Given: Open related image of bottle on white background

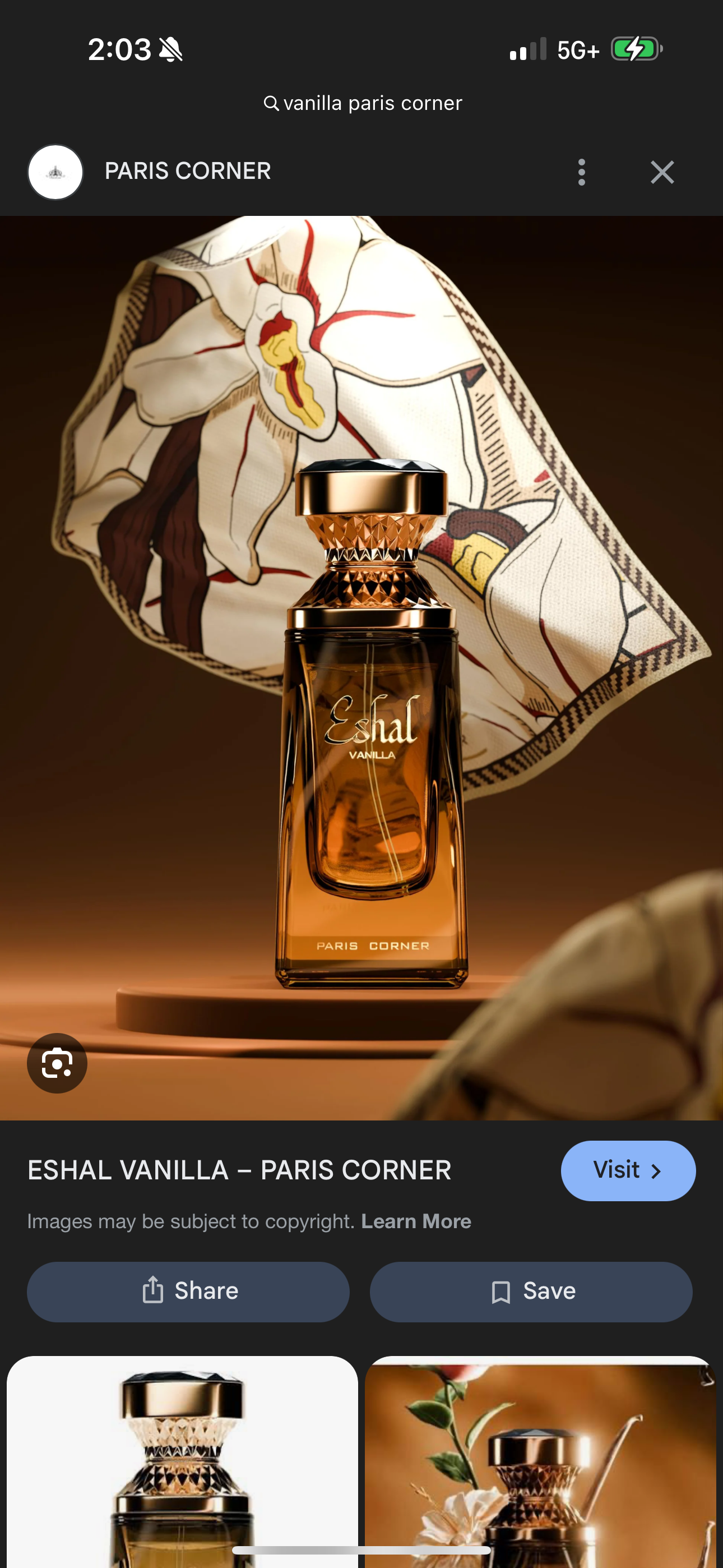Looking at the screenshot, I should 182,1461.
